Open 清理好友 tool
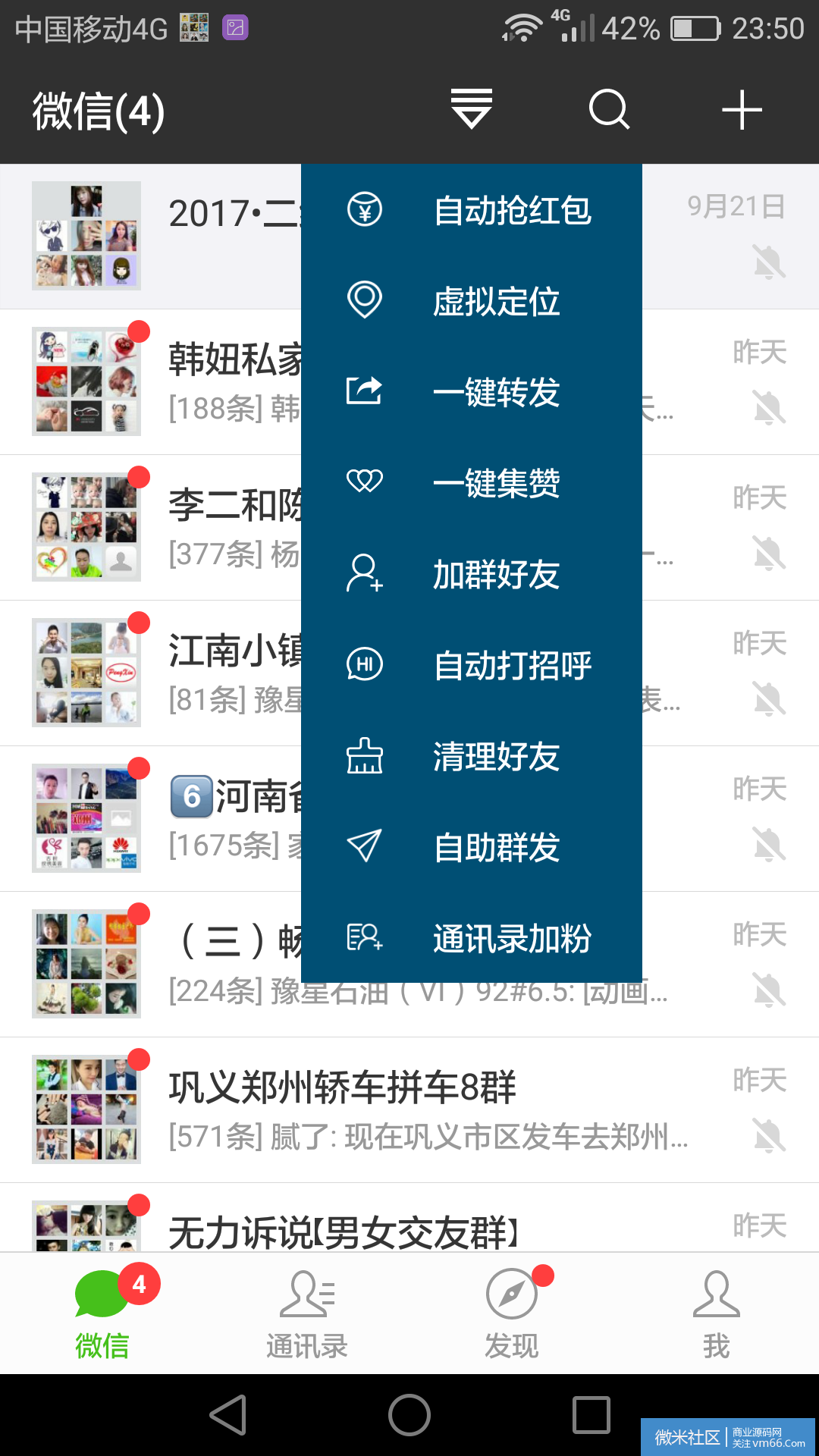The height and width of the screenshot is (1456, 819). click(x=472, y=756)
